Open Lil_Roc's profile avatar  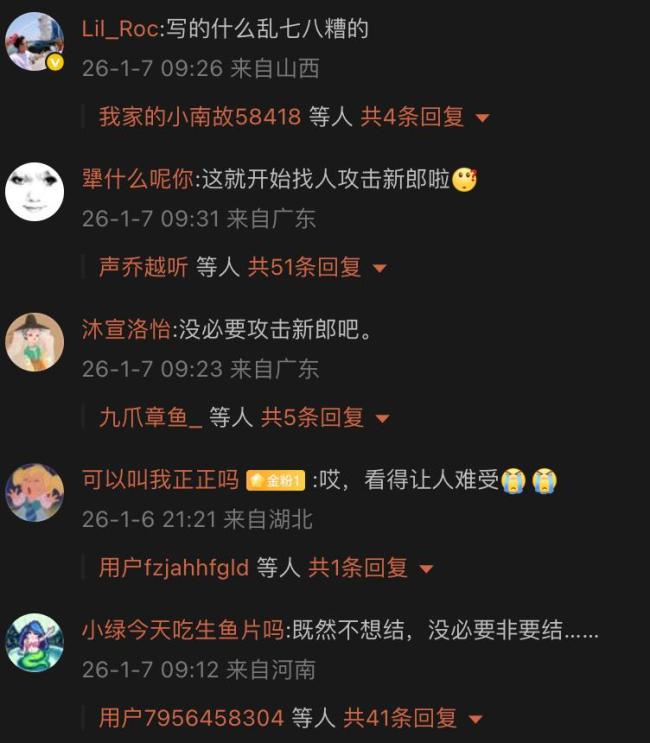35,41
